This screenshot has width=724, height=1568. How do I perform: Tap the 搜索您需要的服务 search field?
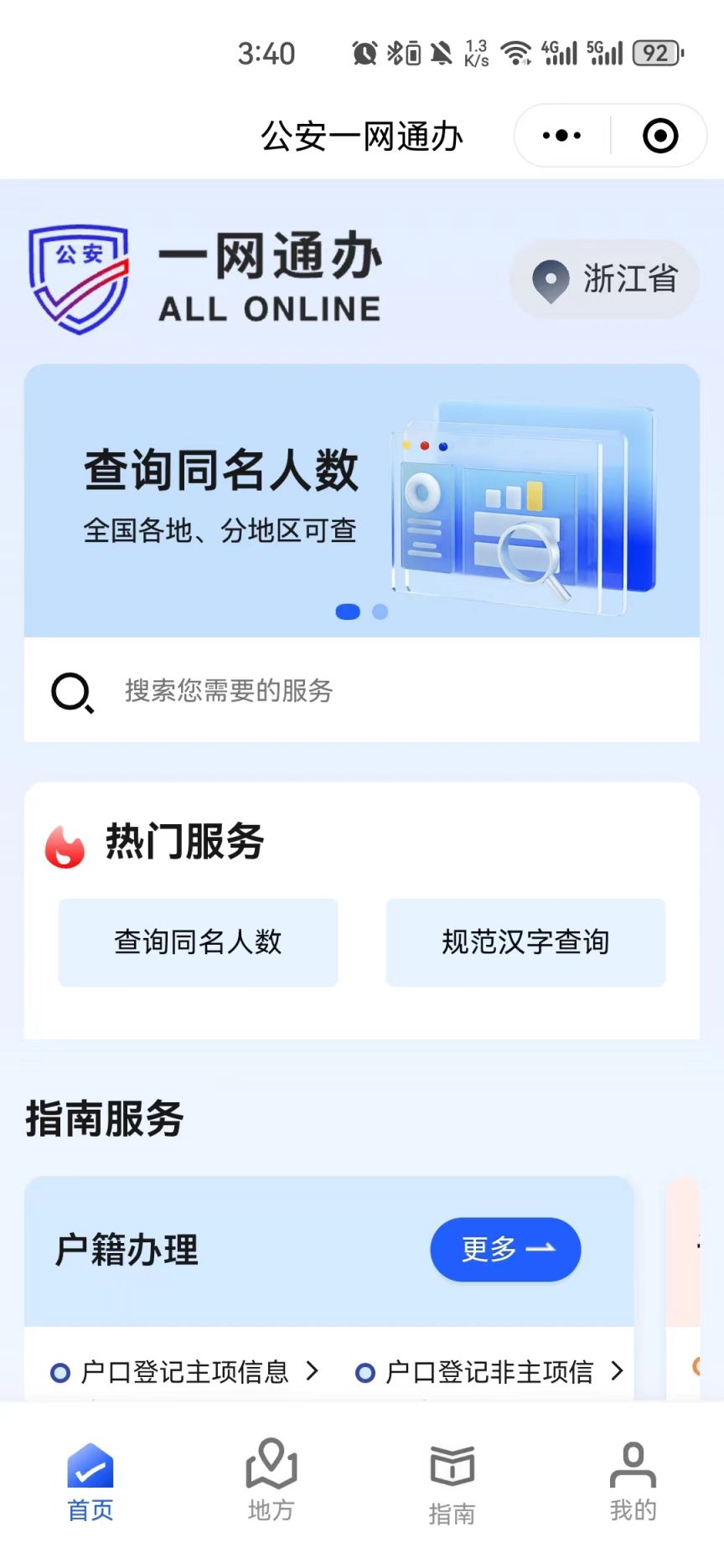point(361,690)
